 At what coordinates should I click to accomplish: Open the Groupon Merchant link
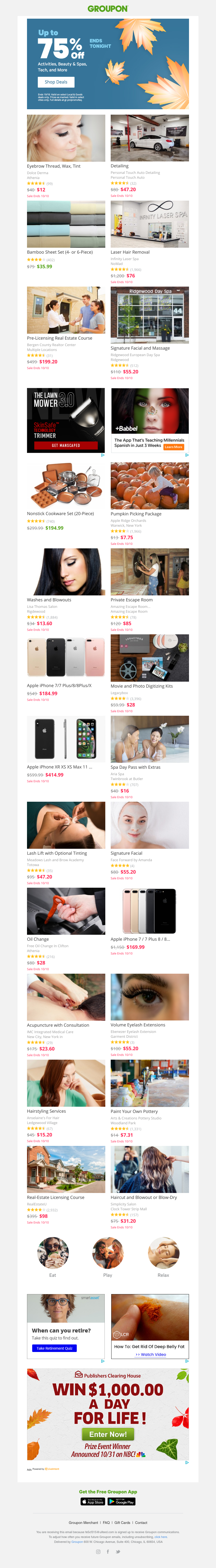click(83, 1522)
